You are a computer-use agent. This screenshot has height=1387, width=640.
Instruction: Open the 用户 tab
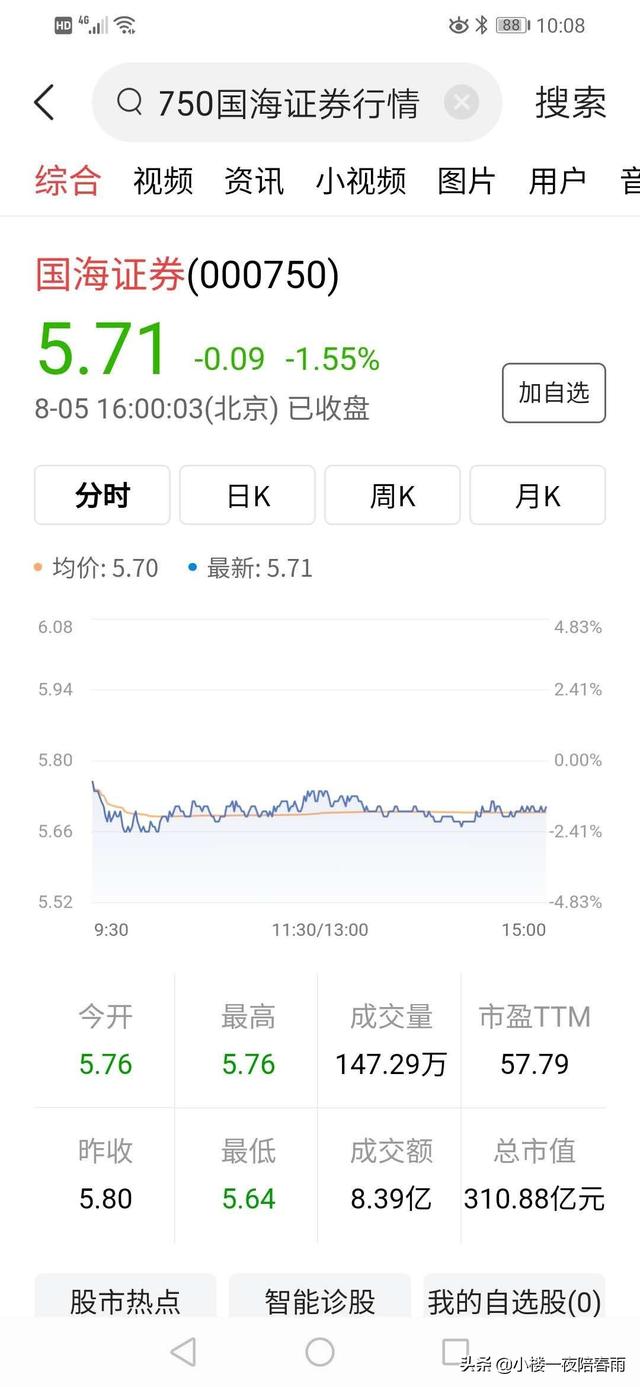(557, 181)
